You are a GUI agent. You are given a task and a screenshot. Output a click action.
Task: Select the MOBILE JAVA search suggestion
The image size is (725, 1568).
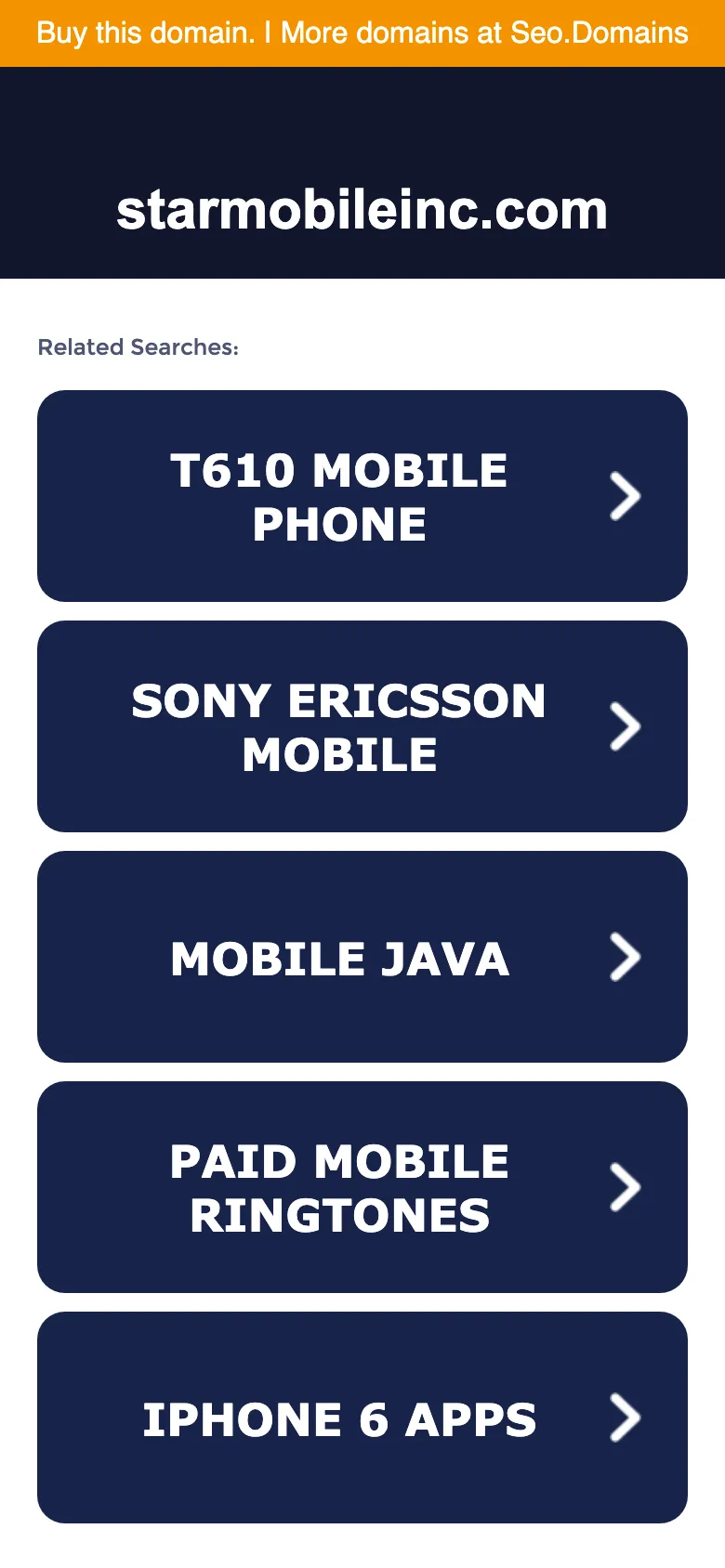coord(339,958)
